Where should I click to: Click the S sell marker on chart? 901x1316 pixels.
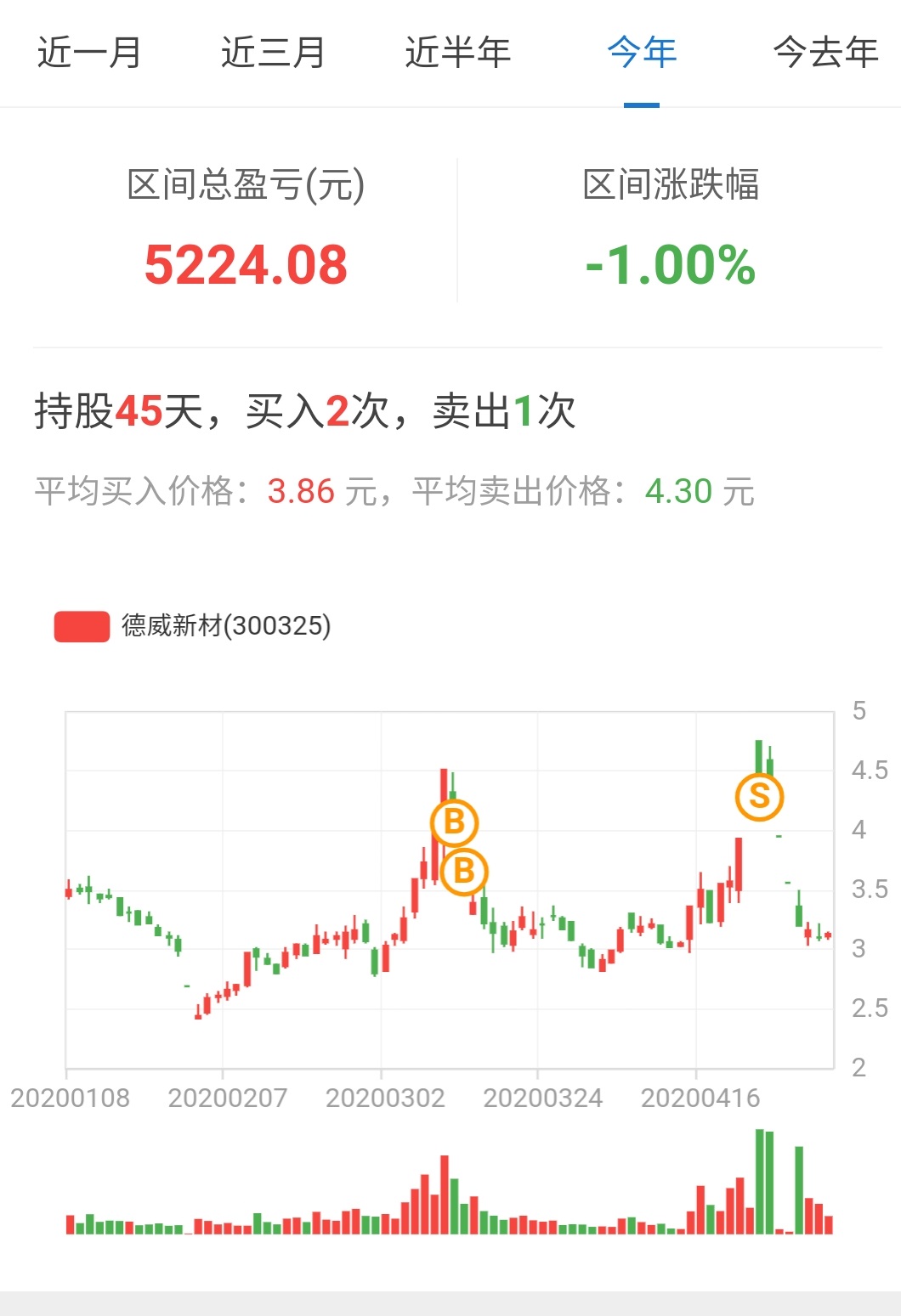coord(761,797)
